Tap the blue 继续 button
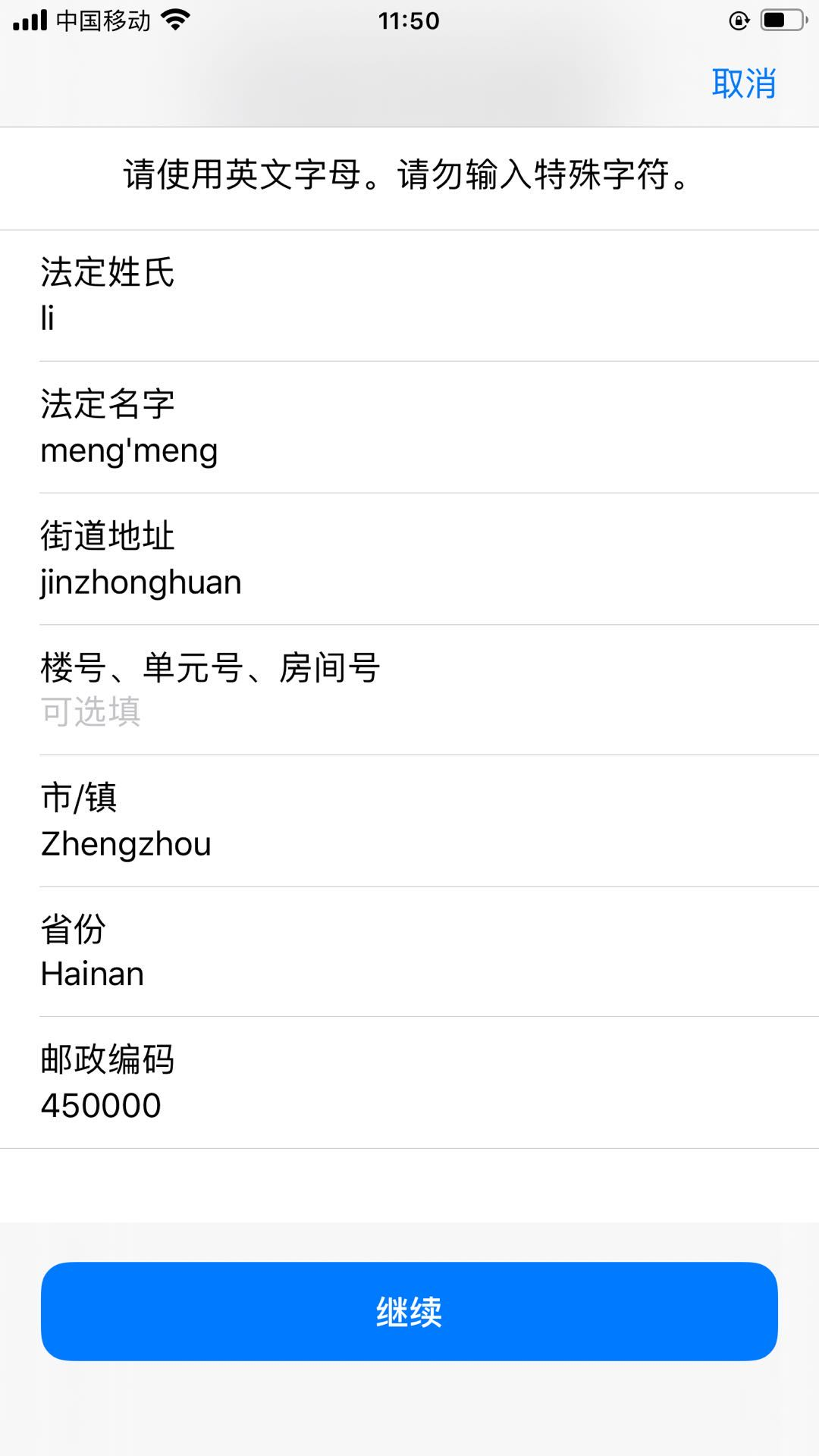The height and width of the screenshot is (1456, 819). pyautogui.click(x=409, y=1311)
